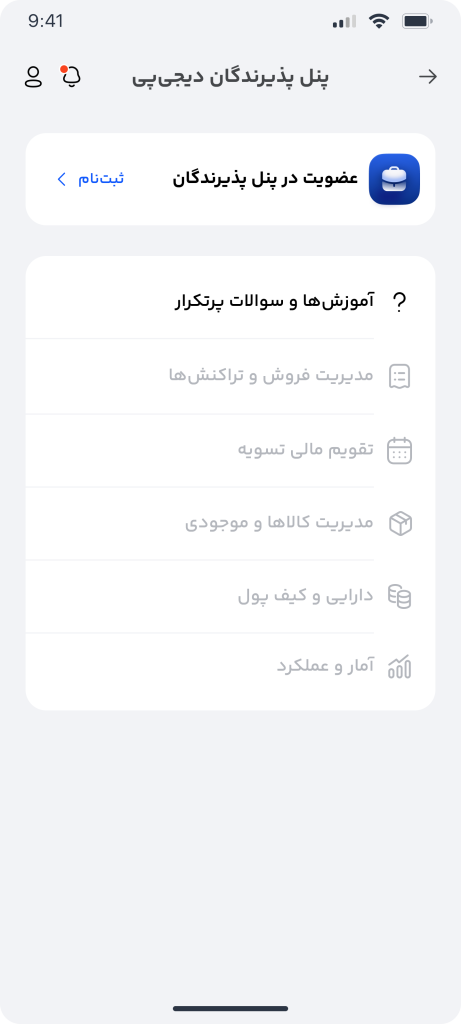The image size is (461, 1024).
Task: Open مدیریت فروش و تراکنش‌ها row
Action: 230,376
